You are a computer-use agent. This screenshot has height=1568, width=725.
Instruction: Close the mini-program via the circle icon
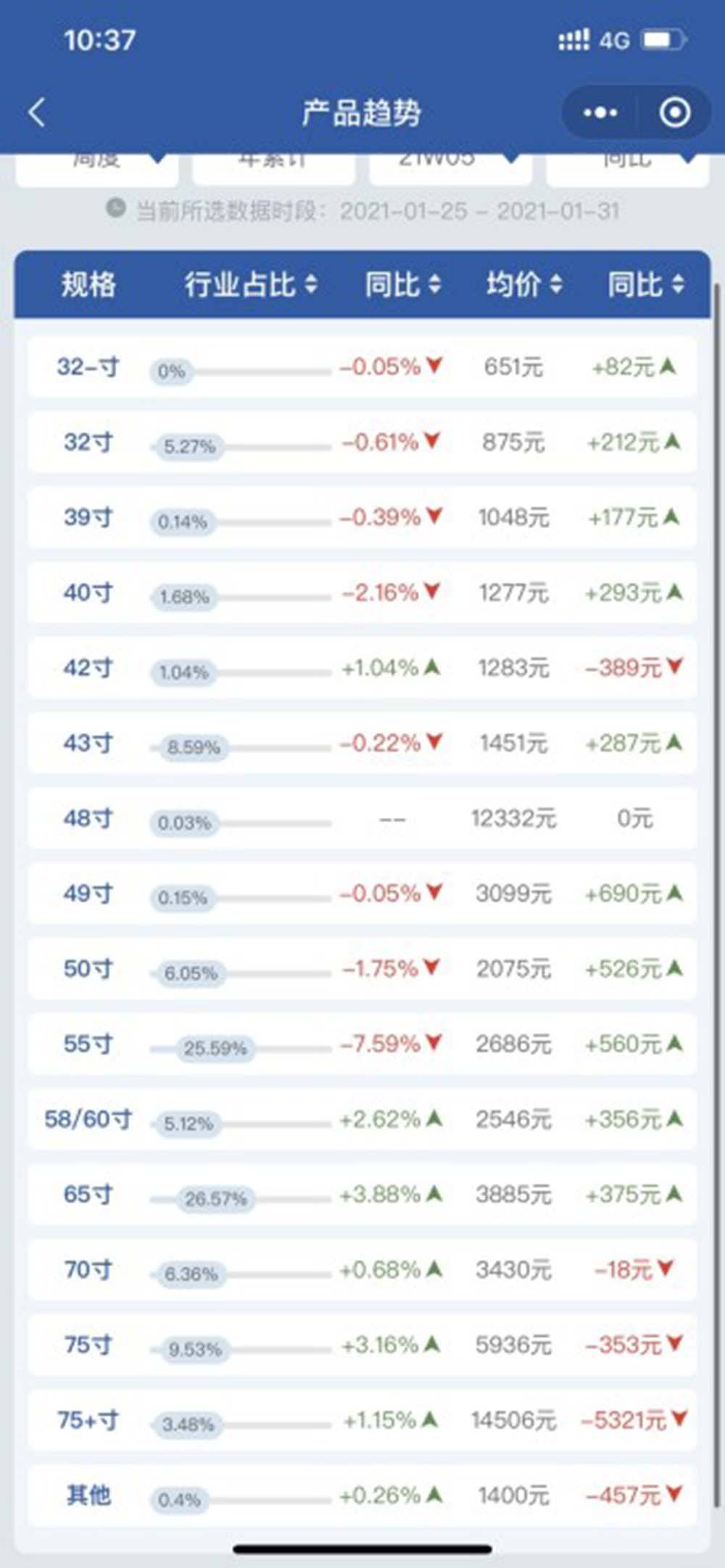click(x=674, y=113)
